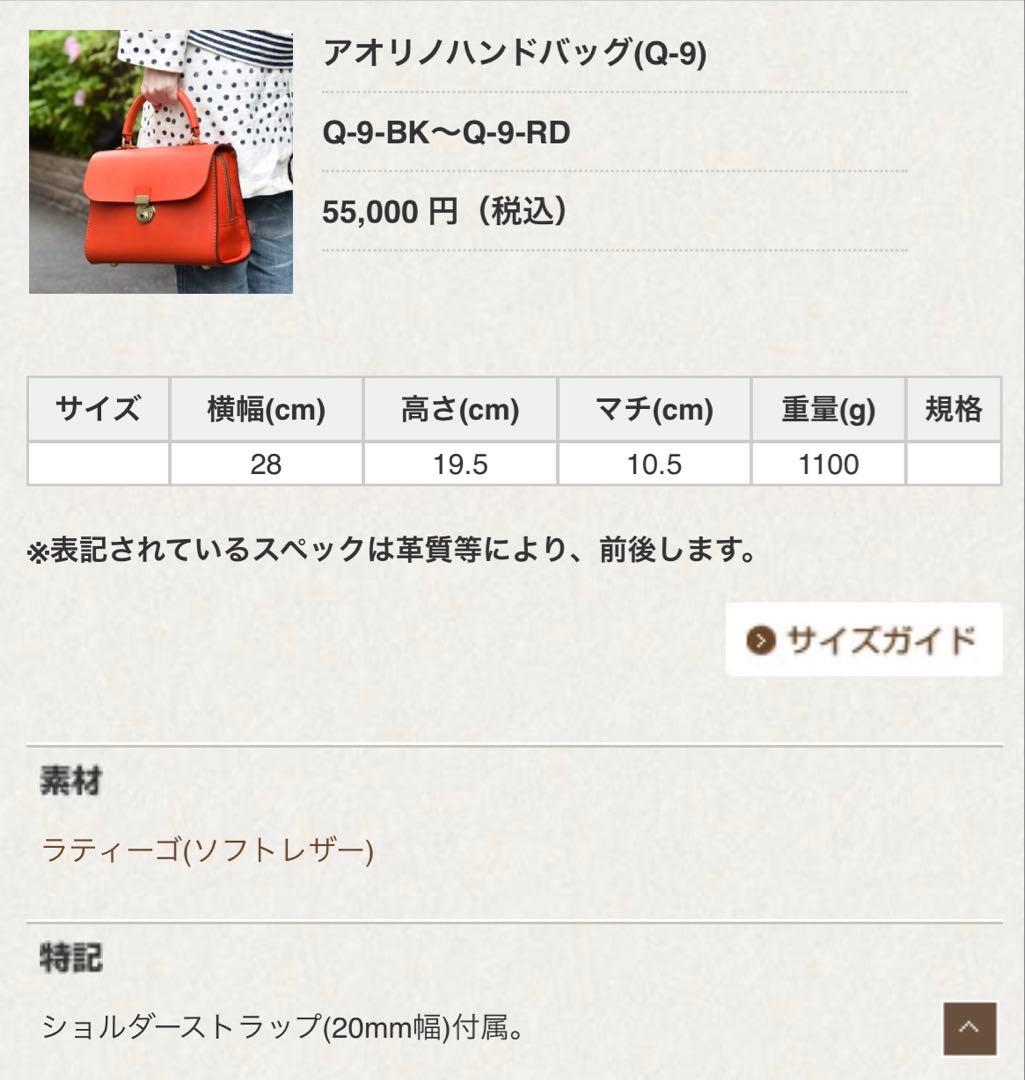This screenshot has height=1080, width=1025.
Task: Click the 重量(g) table header
Action: 826,408
